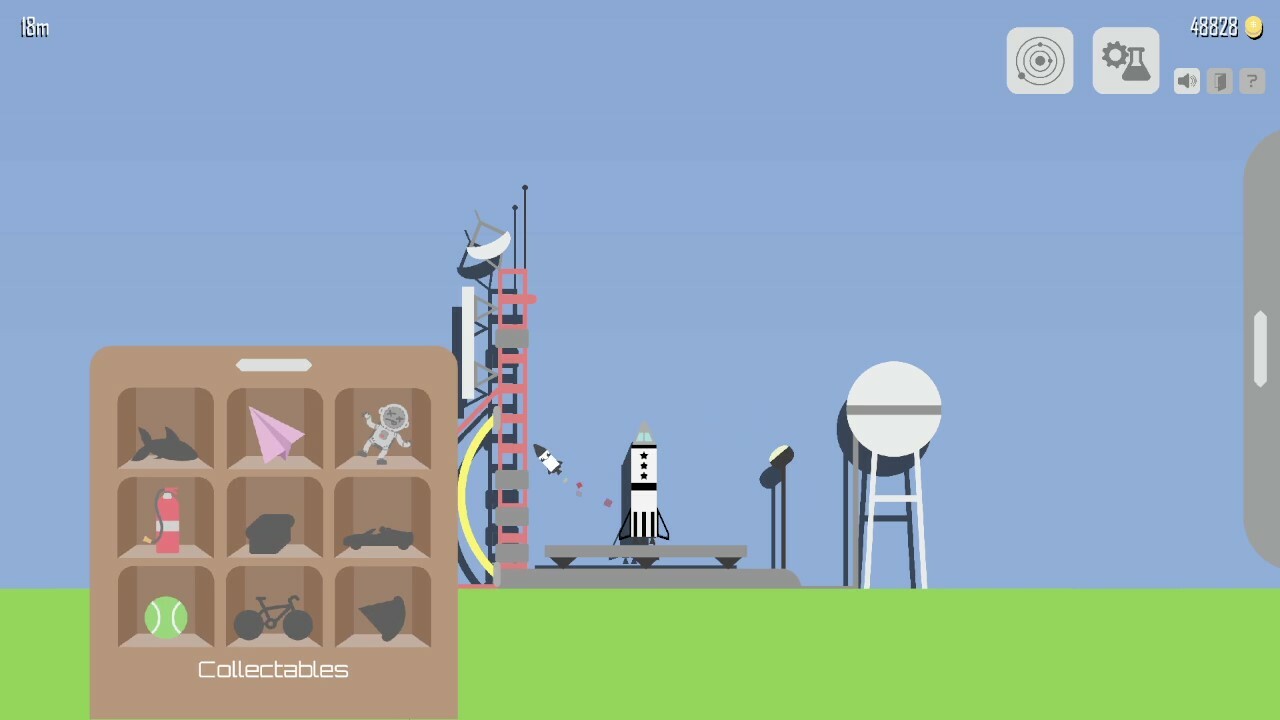Viewport: 1280px width, 720px height.
Task: Tap the rocket on the launch pad
Action: pos(644,485)
